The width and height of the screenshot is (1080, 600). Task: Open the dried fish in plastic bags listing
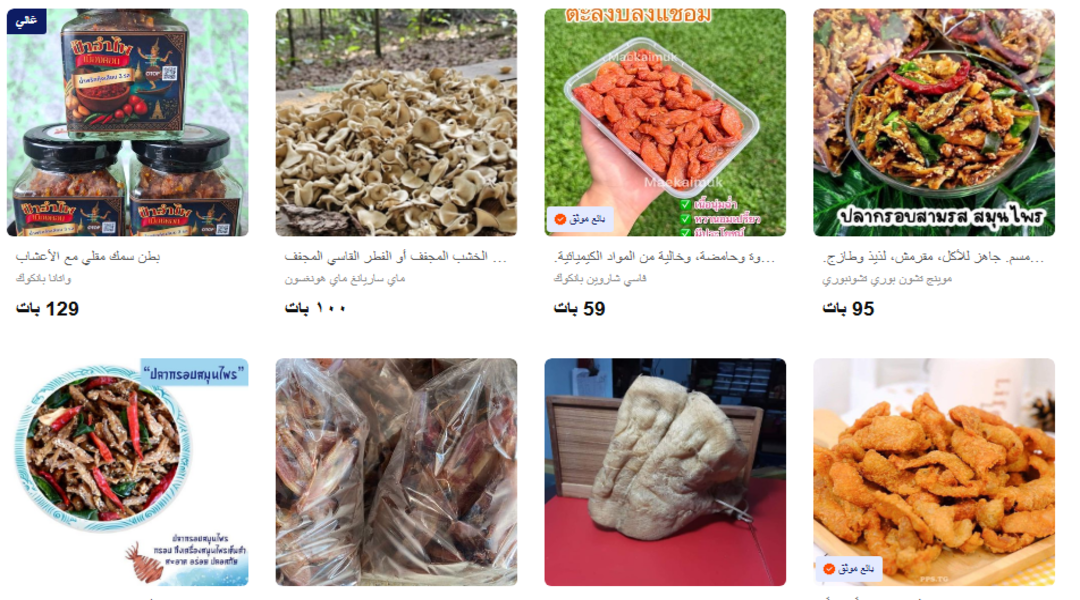(x=396, y=472)
